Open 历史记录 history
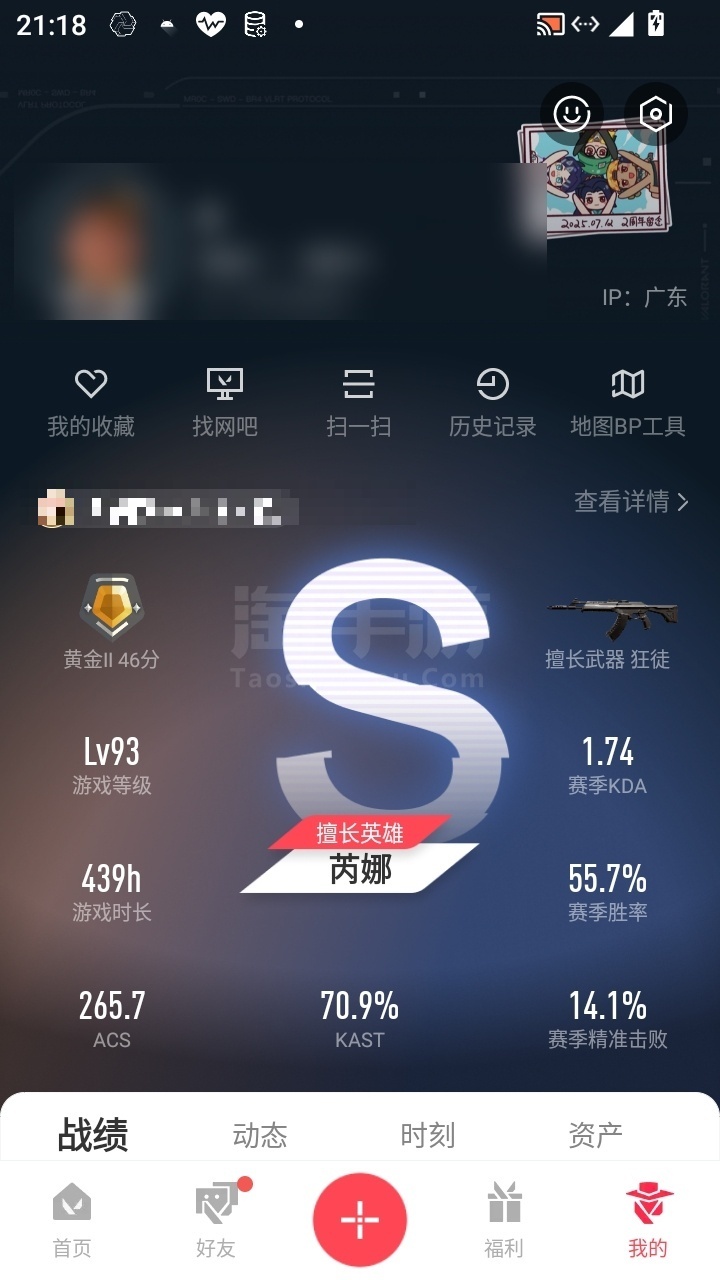 coord(492,403)
